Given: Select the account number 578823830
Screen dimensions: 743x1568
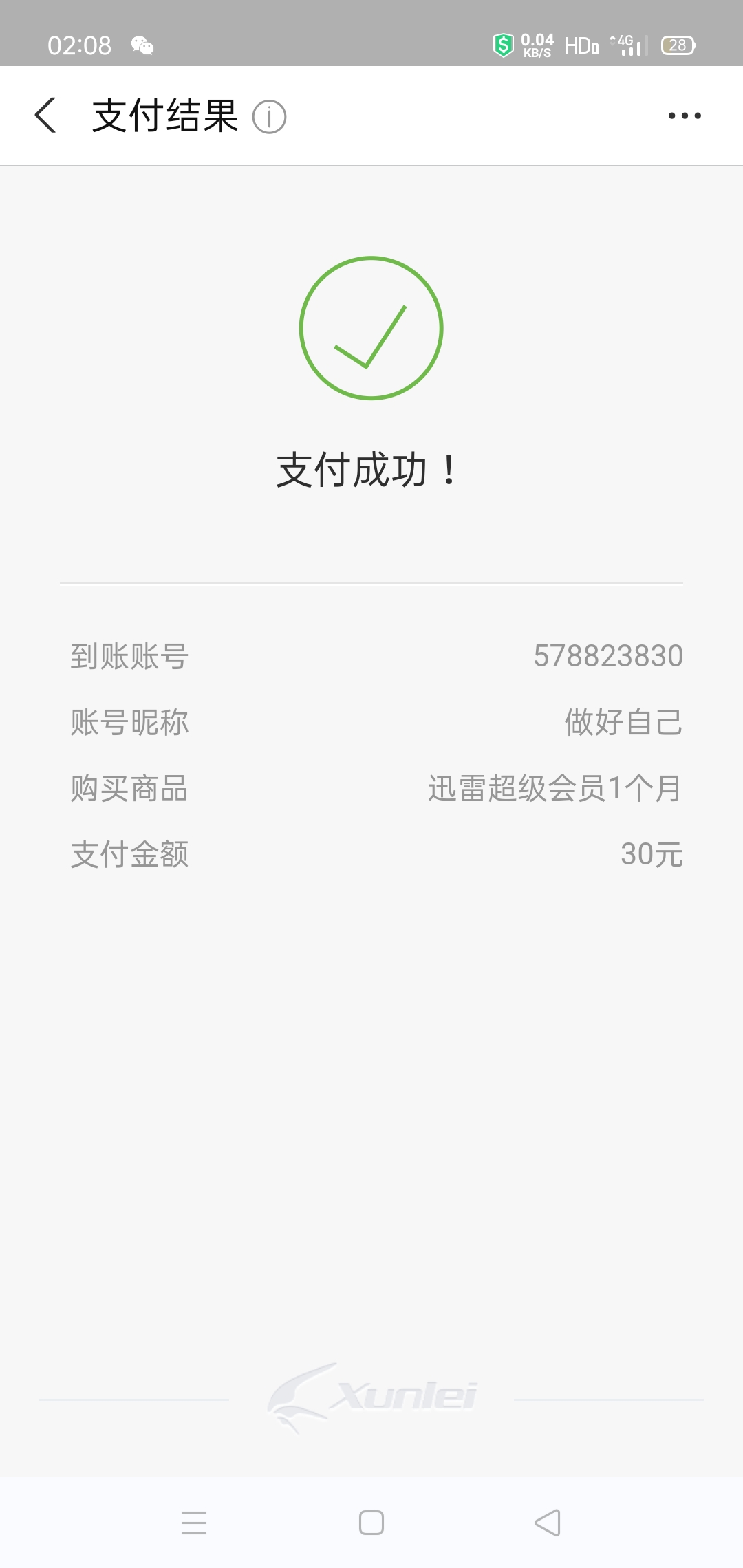Looking at the screenshot, I should pos(608,657).
